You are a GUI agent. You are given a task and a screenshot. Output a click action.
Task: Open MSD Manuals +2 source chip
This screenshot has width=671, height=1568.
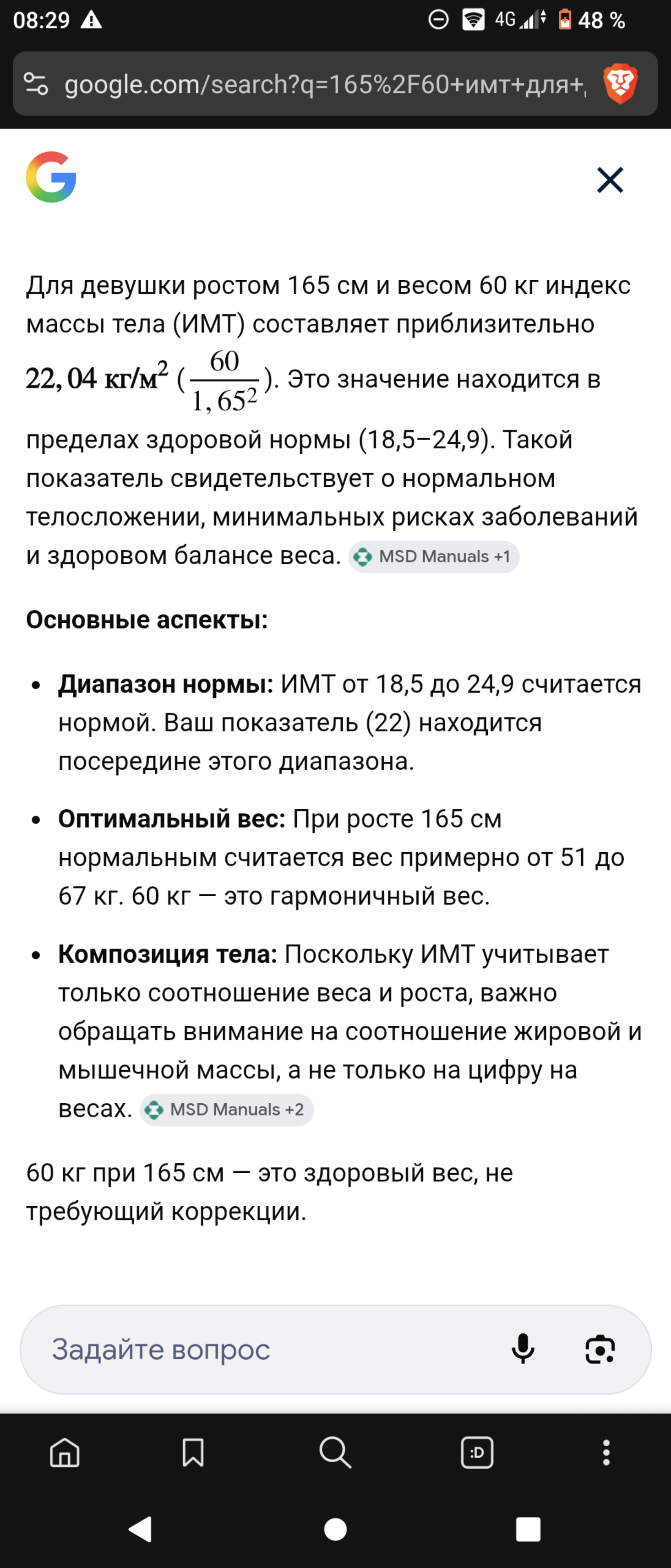click(227, 1110)
